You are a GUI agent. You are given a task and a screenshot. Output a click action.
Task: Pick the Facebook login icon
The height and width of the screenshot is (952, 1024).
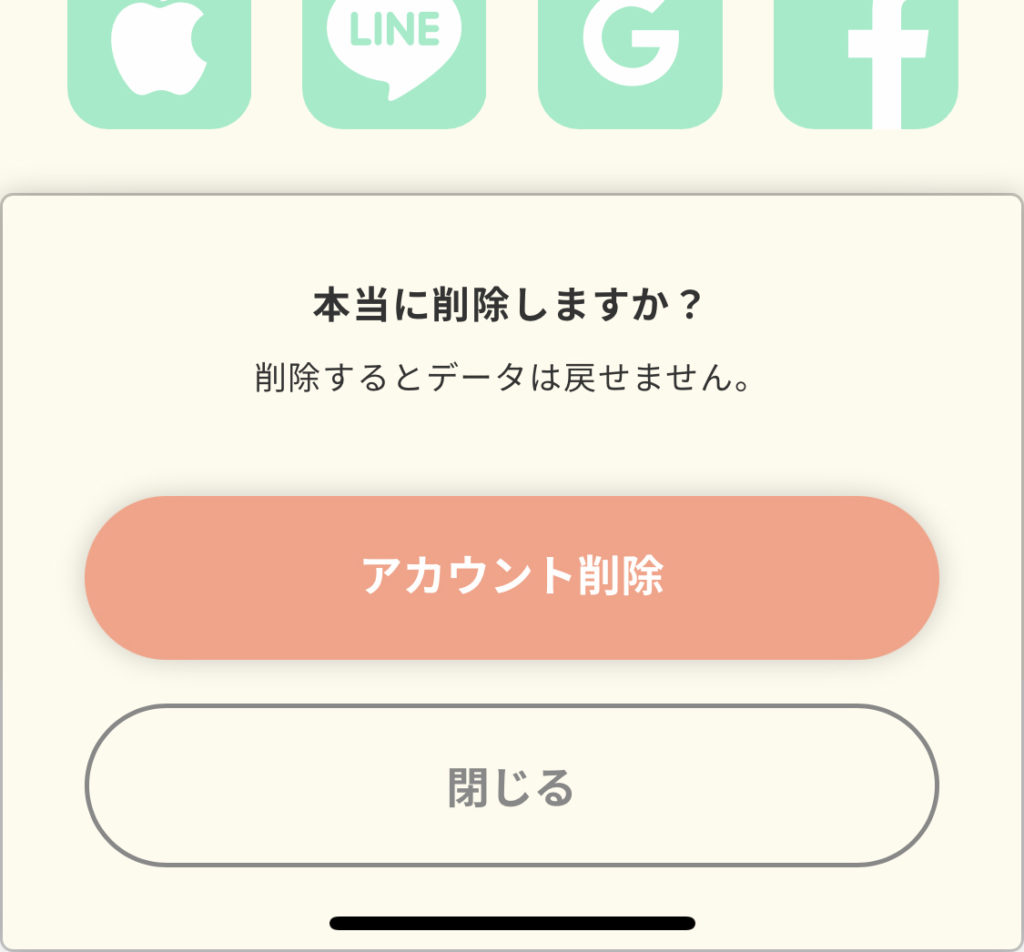[866, 60]
